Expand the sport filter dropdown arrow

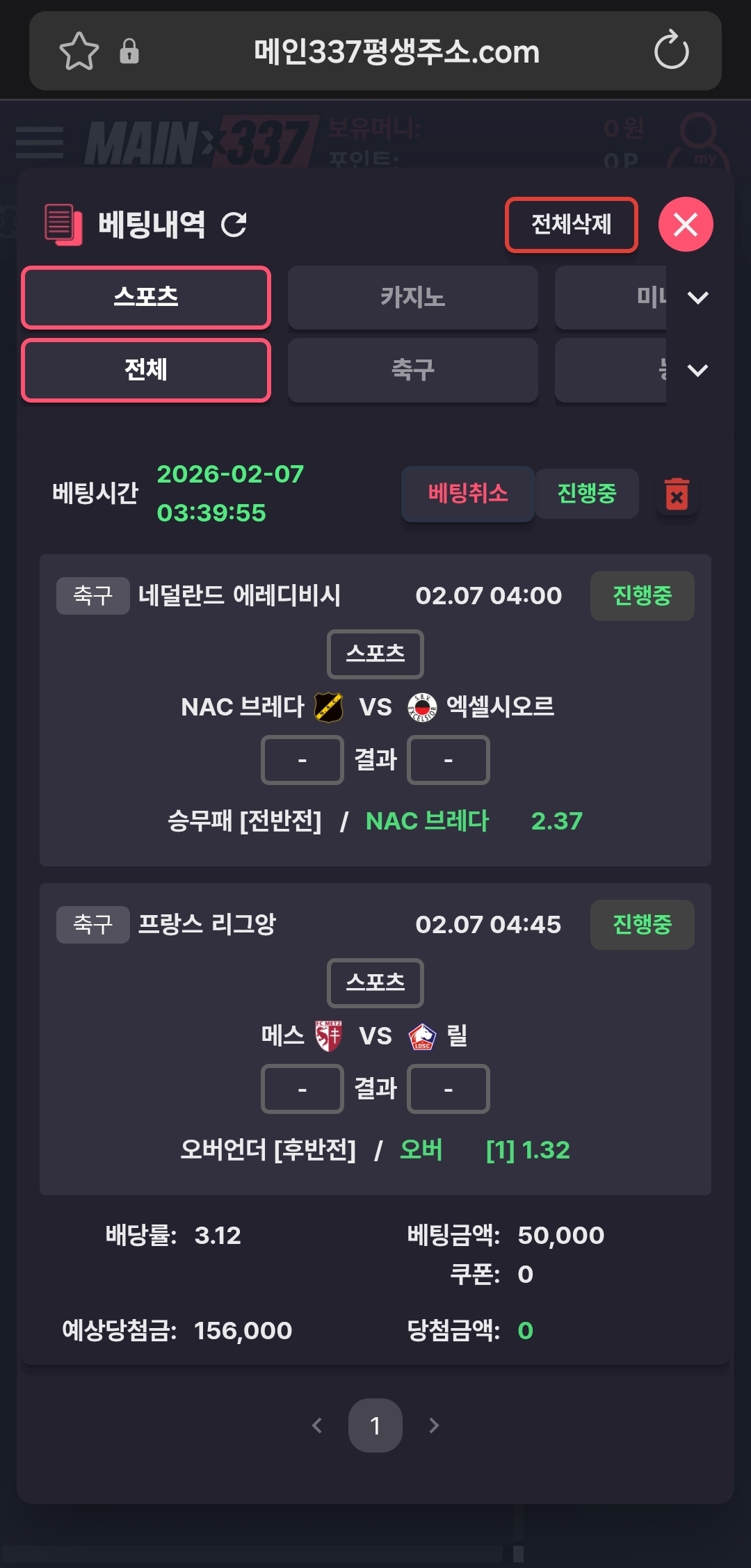coord(697,370)
